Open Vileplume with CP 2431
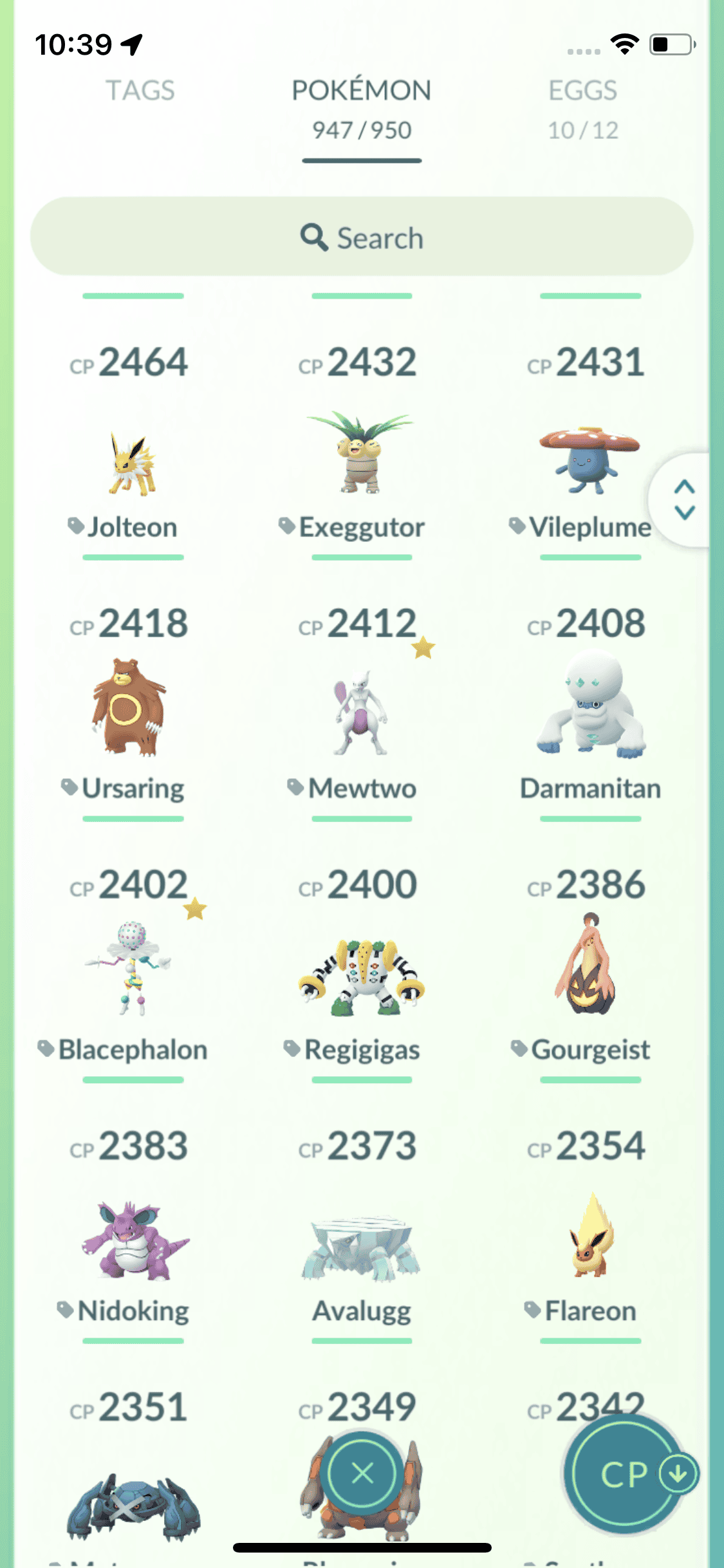Viewport: 724px width, 1568px height. (x=589, y=460)
